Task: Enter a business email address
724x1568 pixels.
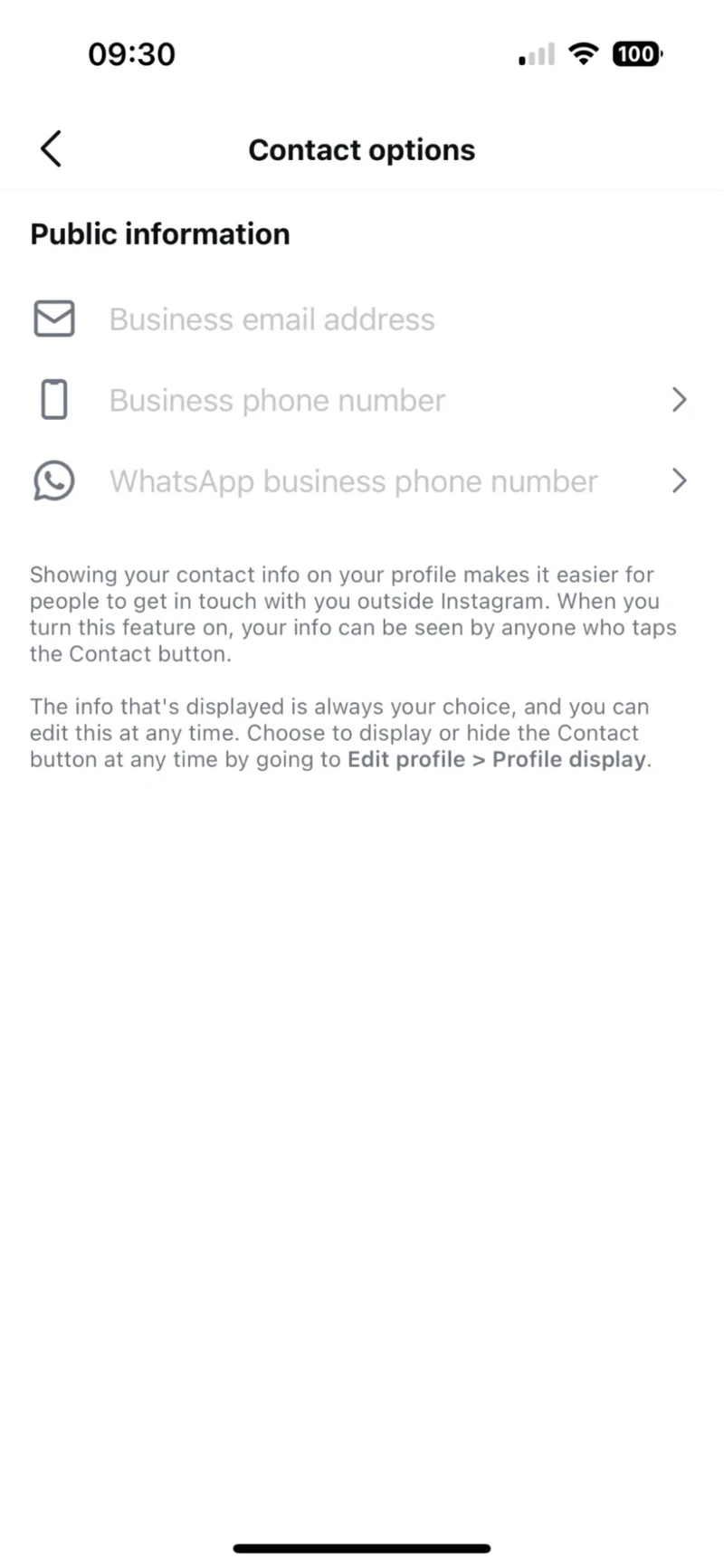Action: pyautogui.click(x=271, y=319)
